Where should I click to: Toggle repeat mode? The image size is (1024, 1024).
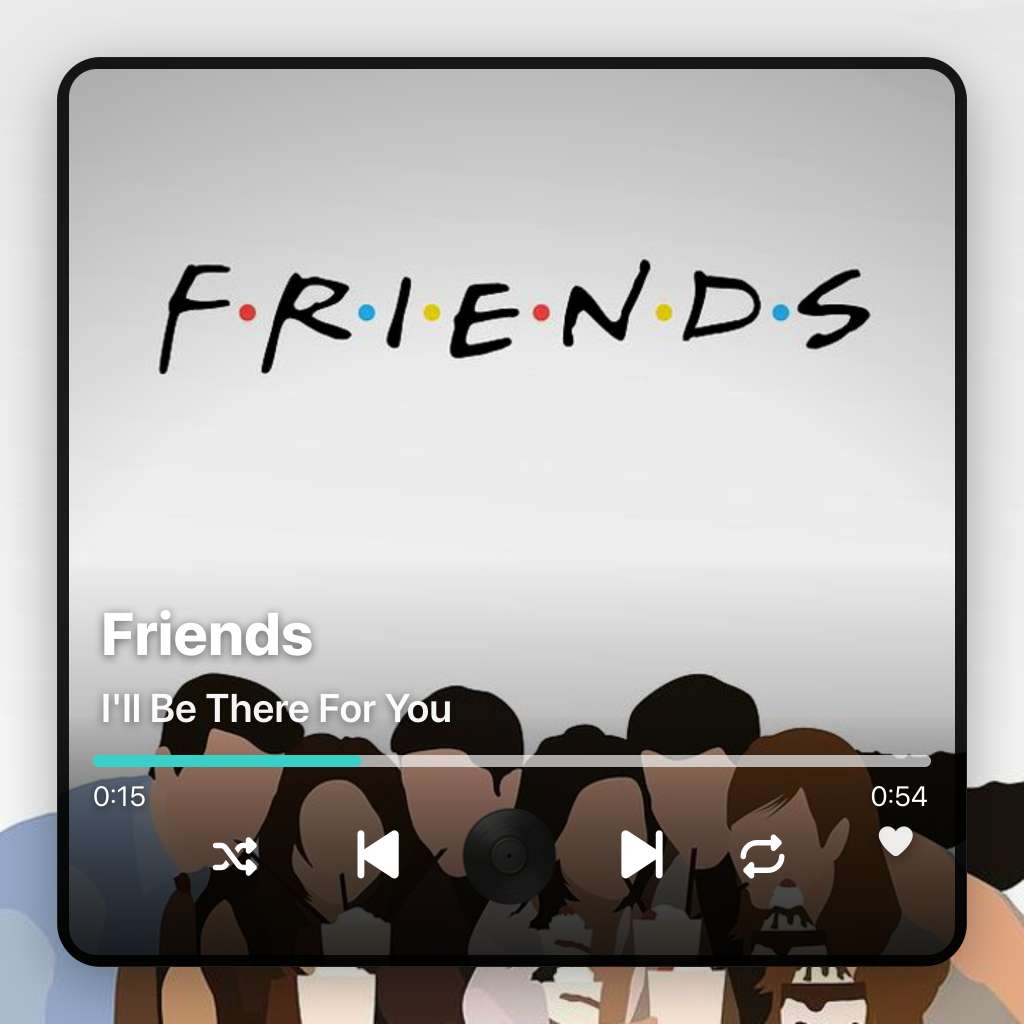tap(762, 857)
